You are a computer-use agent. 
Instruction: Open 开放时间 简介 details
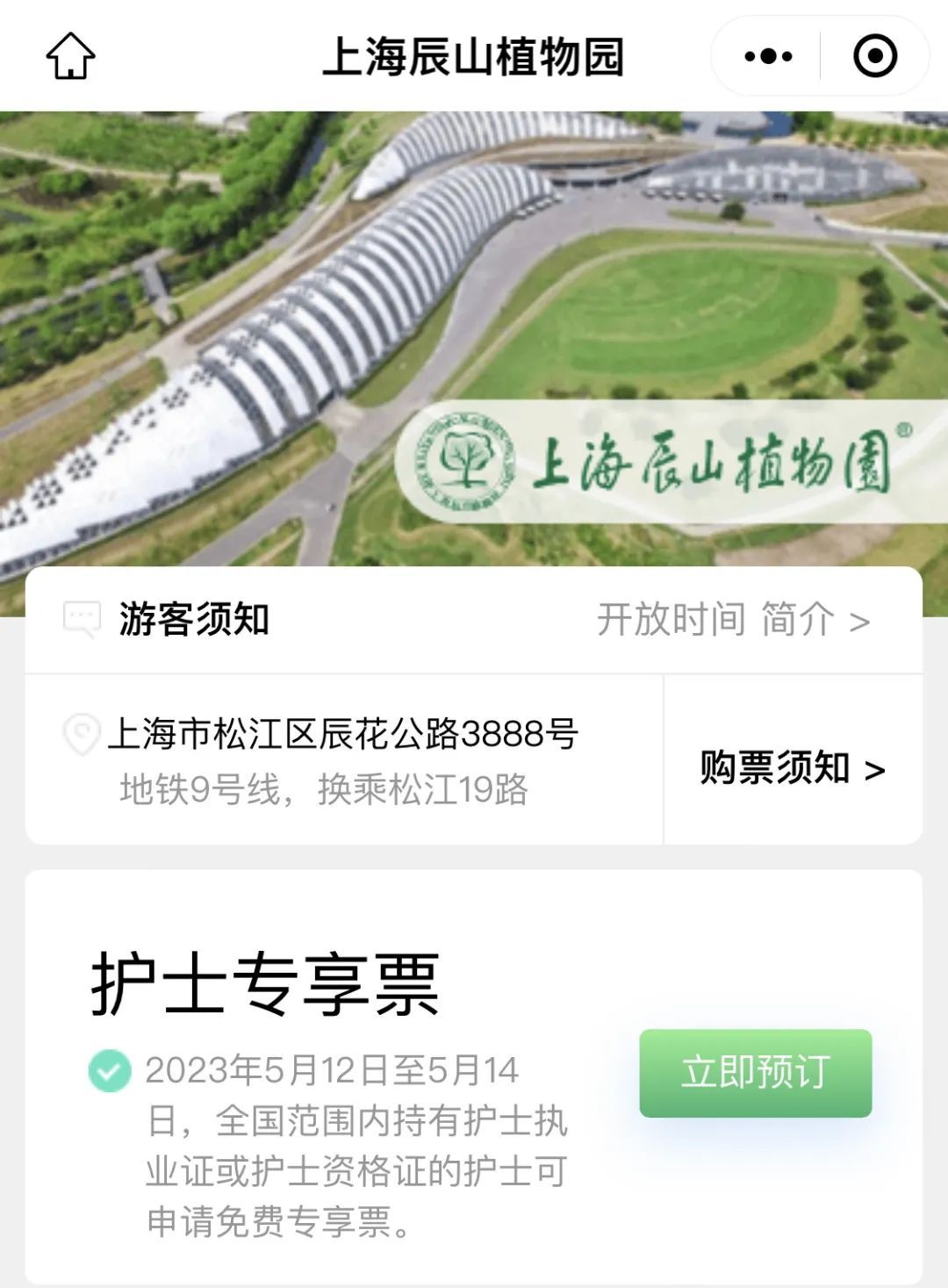click(733, 620)
